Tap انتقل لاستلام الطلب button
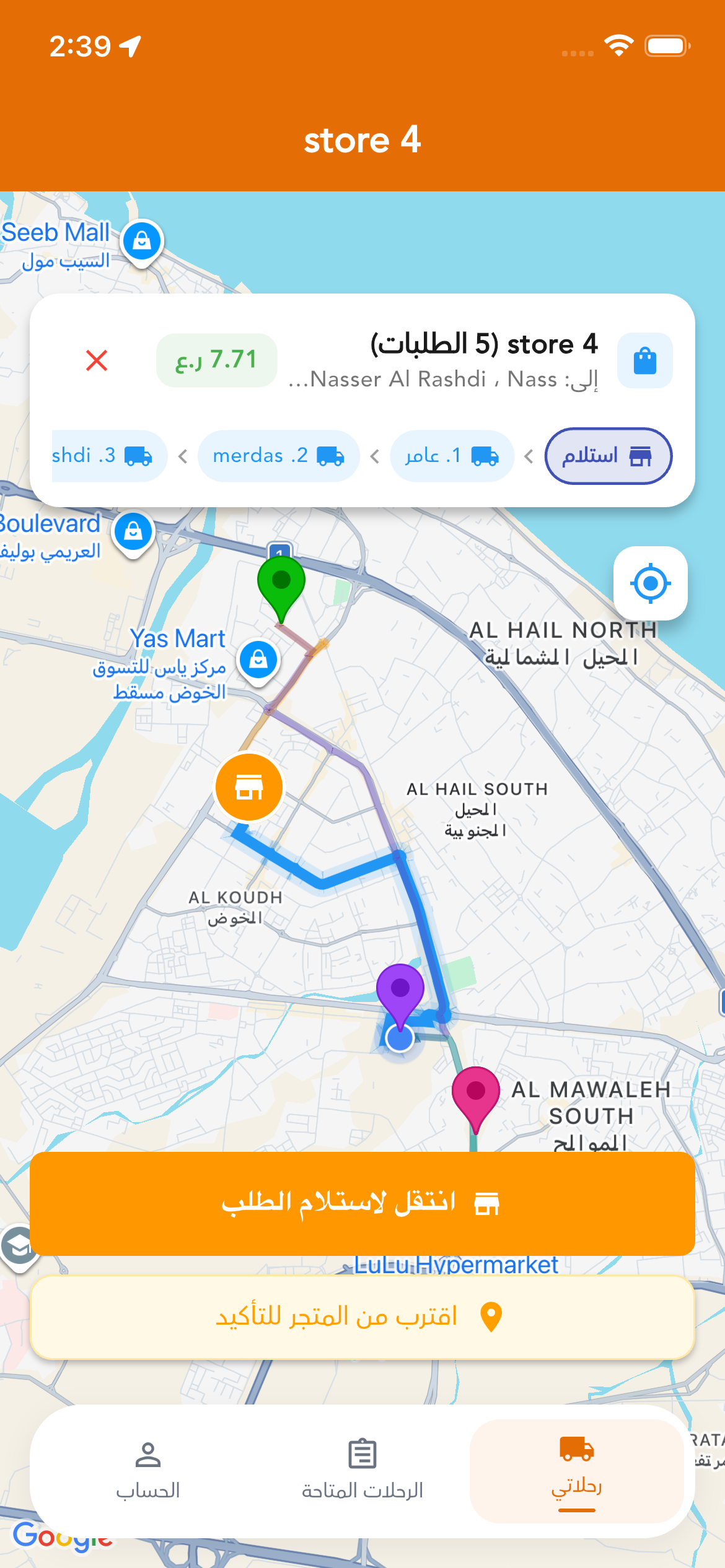 coord(362,1203)
